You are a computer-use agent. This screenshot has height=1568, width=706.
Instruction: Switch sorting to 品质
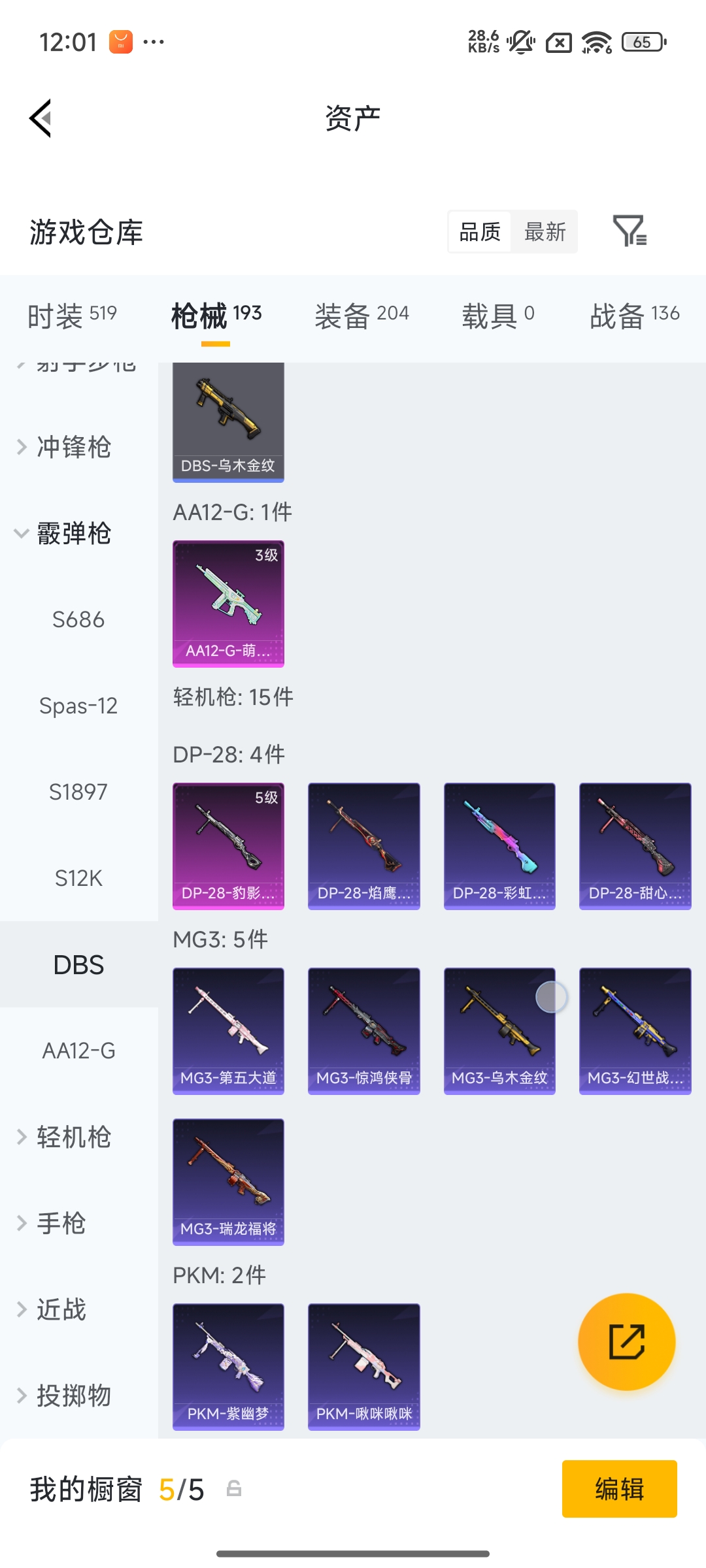click(480, 232)
